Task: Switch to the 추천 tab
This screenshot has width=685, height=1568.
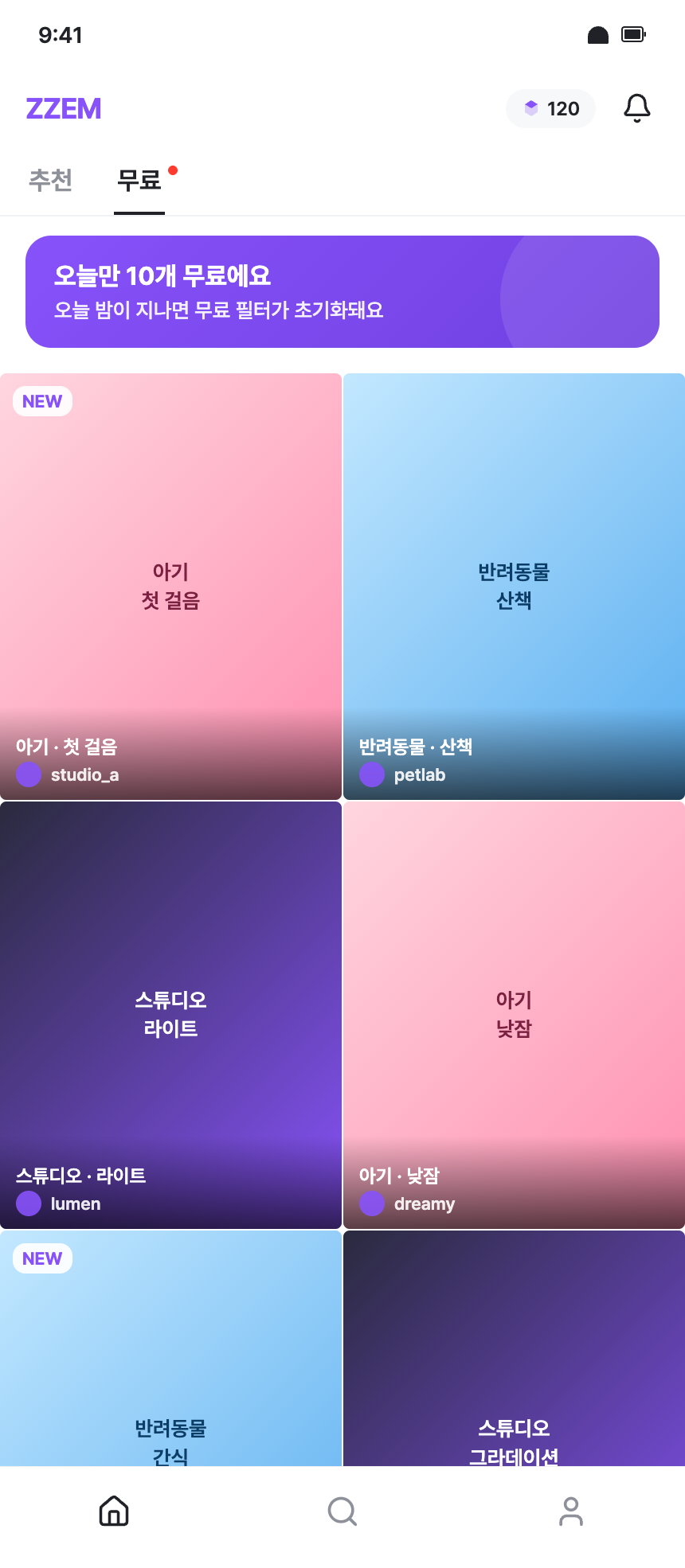Action: coord(50,181)
